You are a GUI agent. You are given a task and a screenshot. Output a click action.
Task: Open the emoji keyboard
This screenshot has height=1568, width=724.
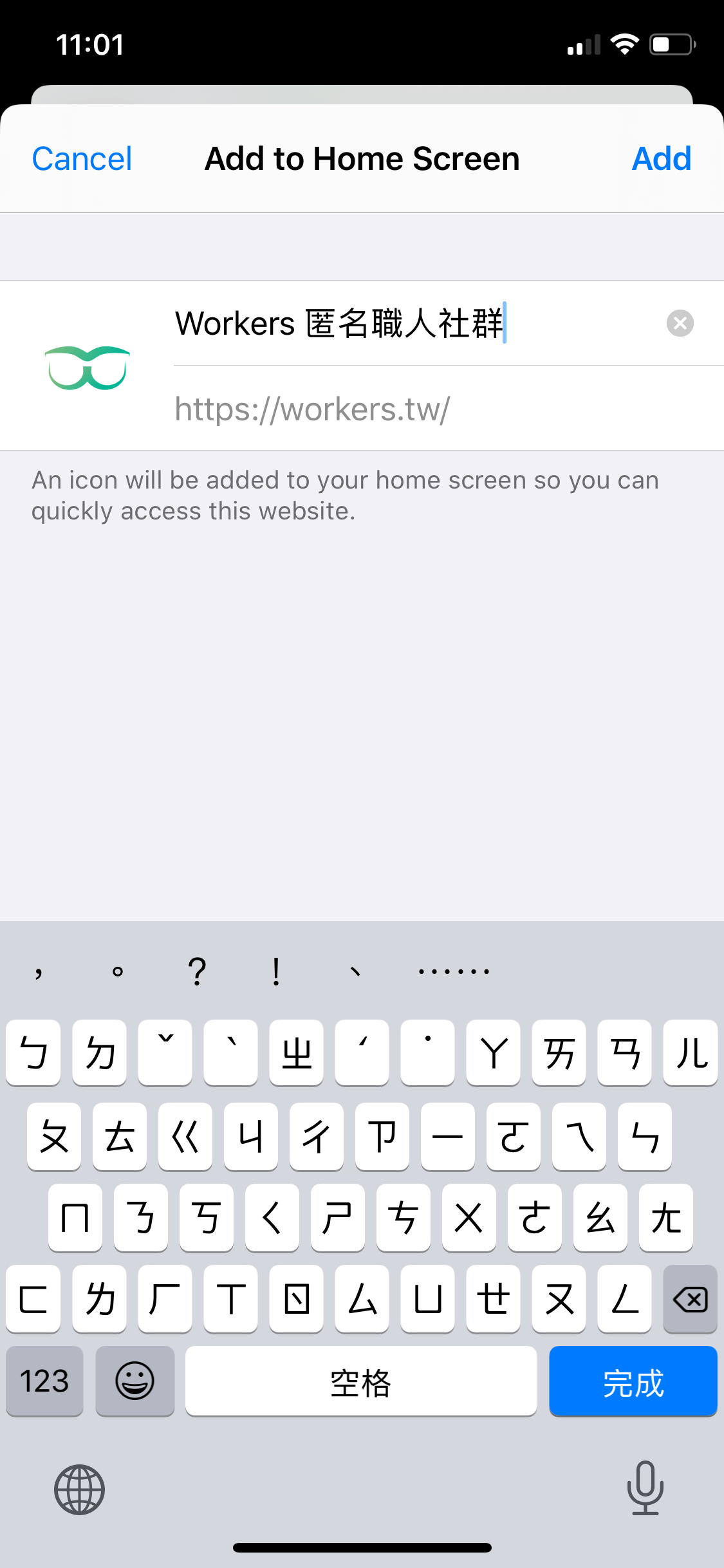135,1381
